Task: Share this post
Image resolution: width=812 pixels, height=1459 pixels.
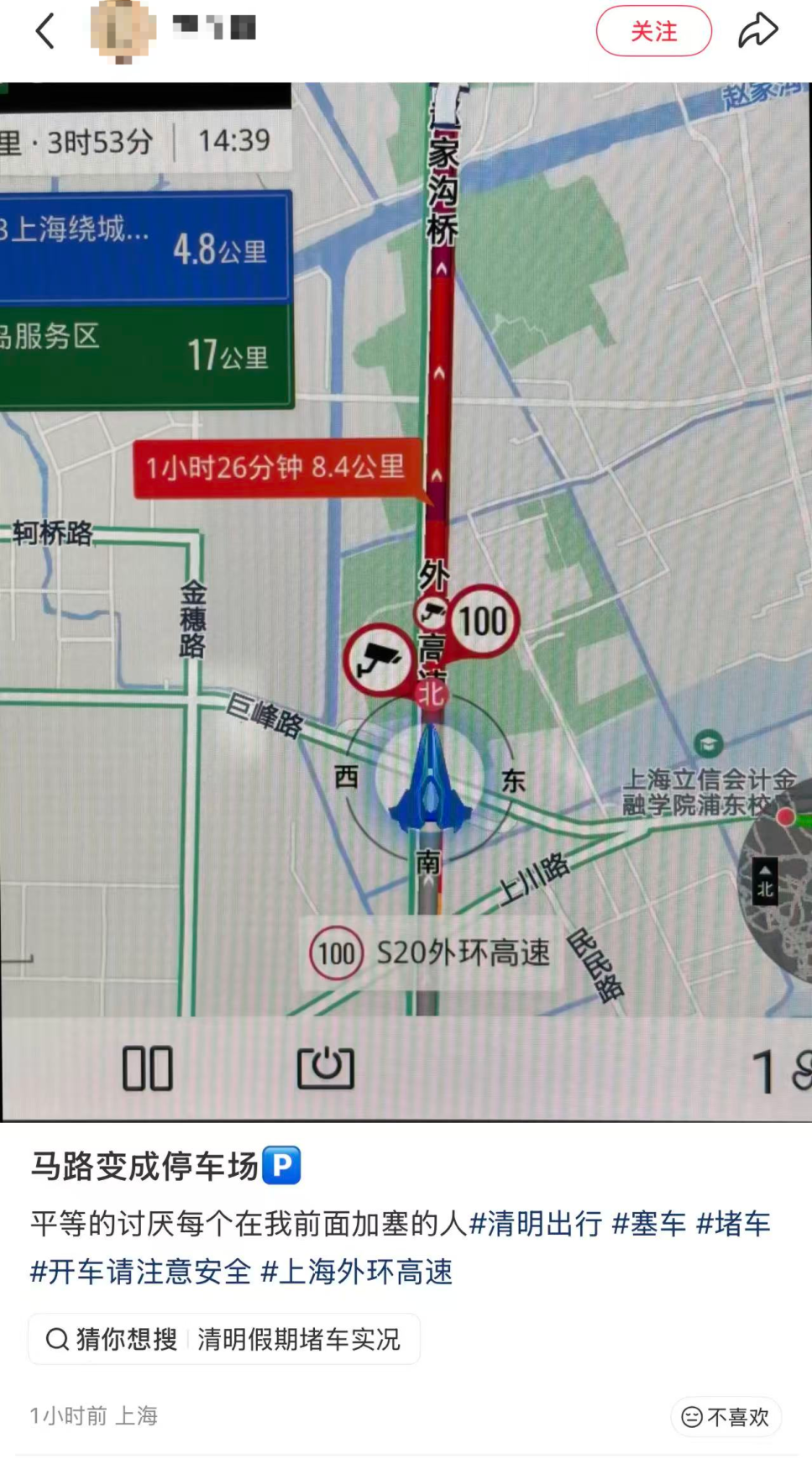Action: 757,31
